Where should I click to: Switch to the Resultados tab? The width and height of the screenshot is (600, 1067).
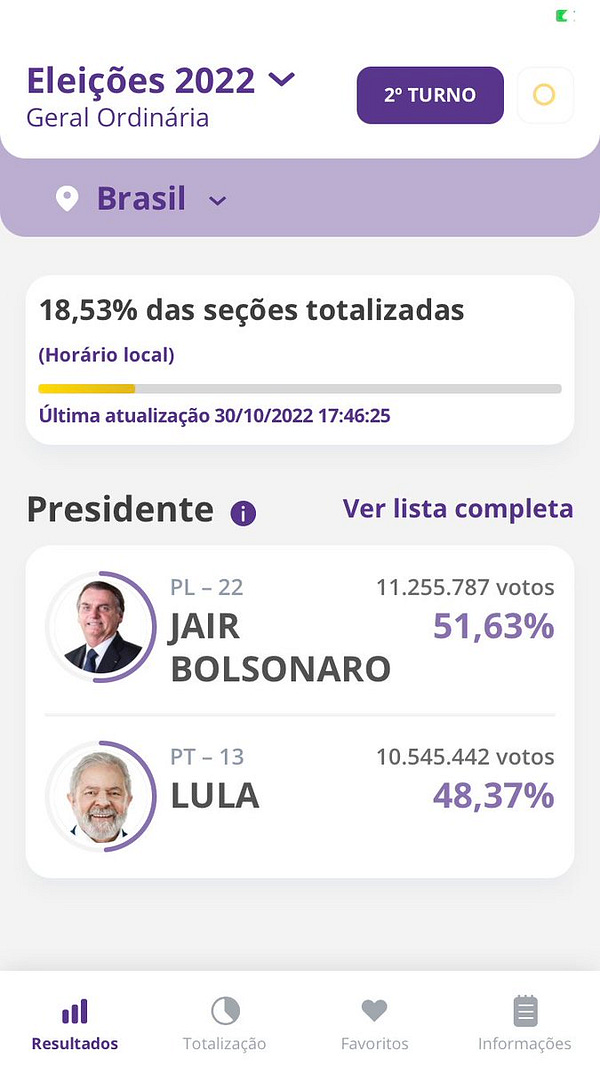tap(75, 1024)
